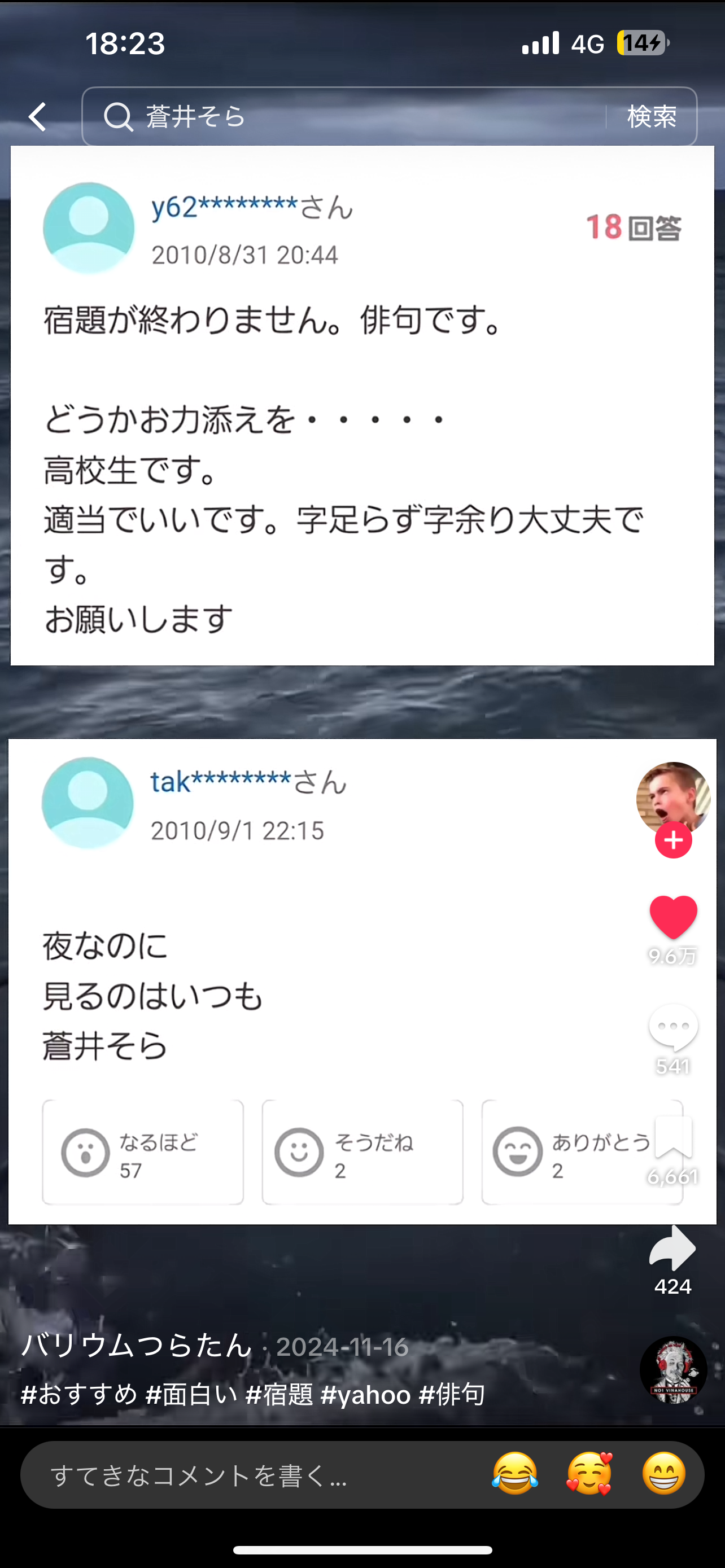Share this video with the arrow icon

[x=673, y=1248]
